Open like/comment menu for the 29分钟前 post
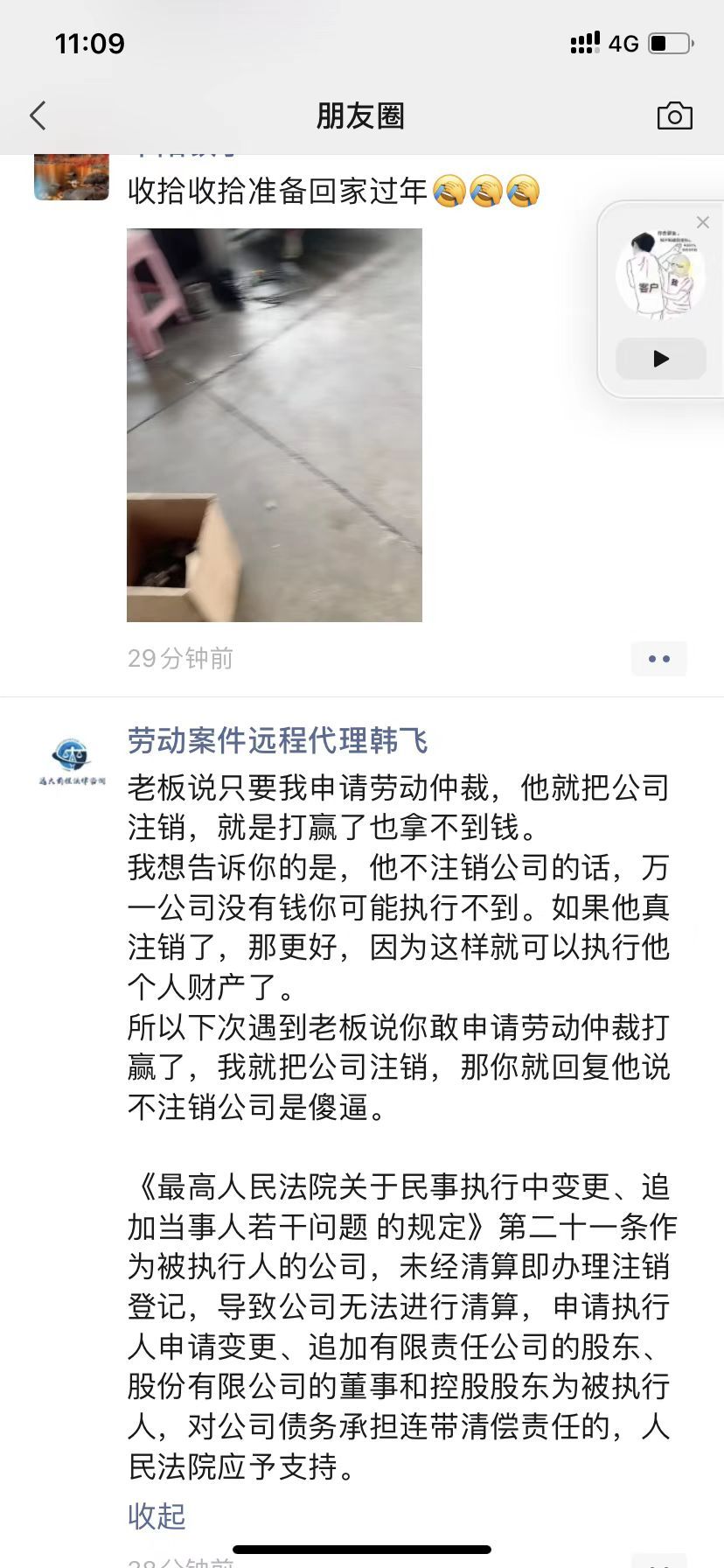Viewport: 724px width, 1568px height. coord(658,659)
